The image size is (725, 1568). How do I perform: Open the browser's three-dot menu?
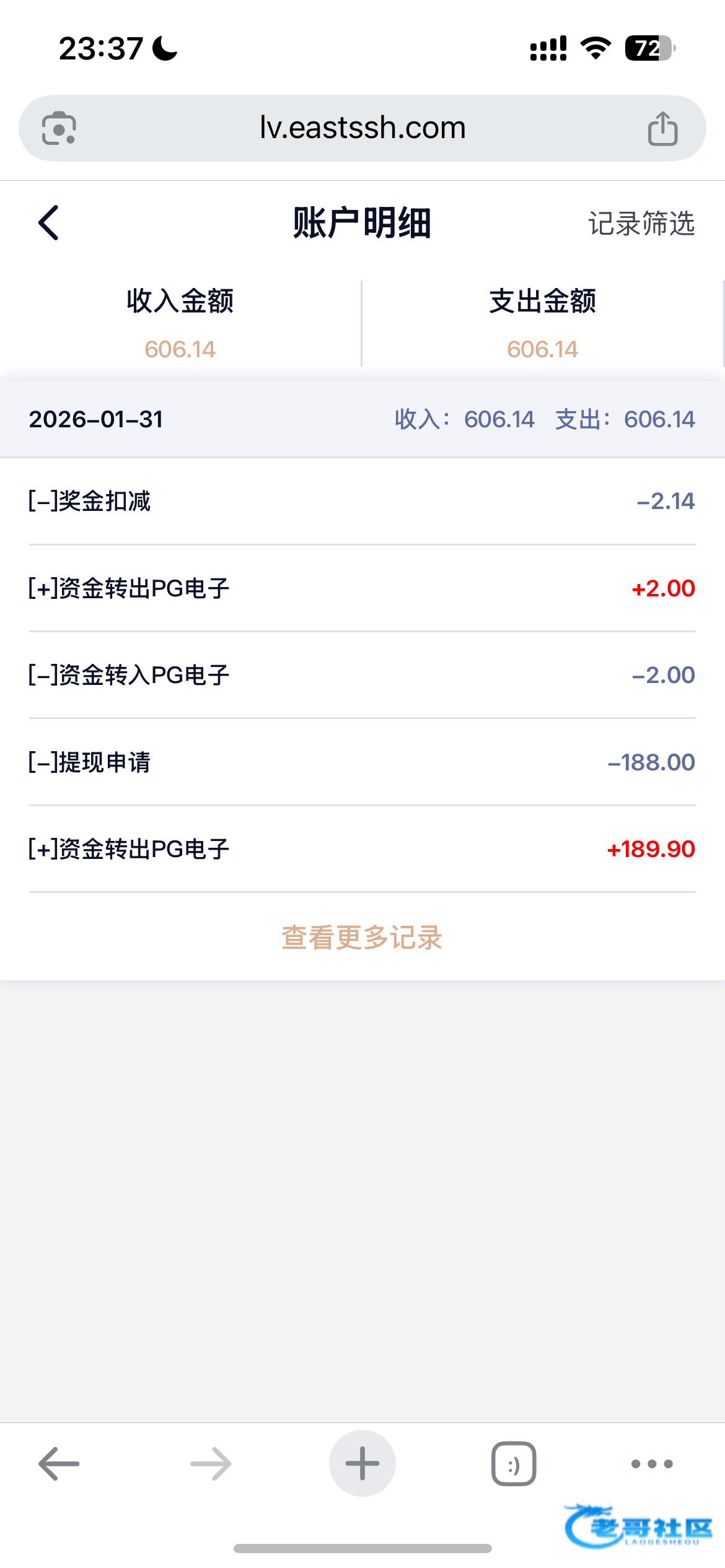652,1464
